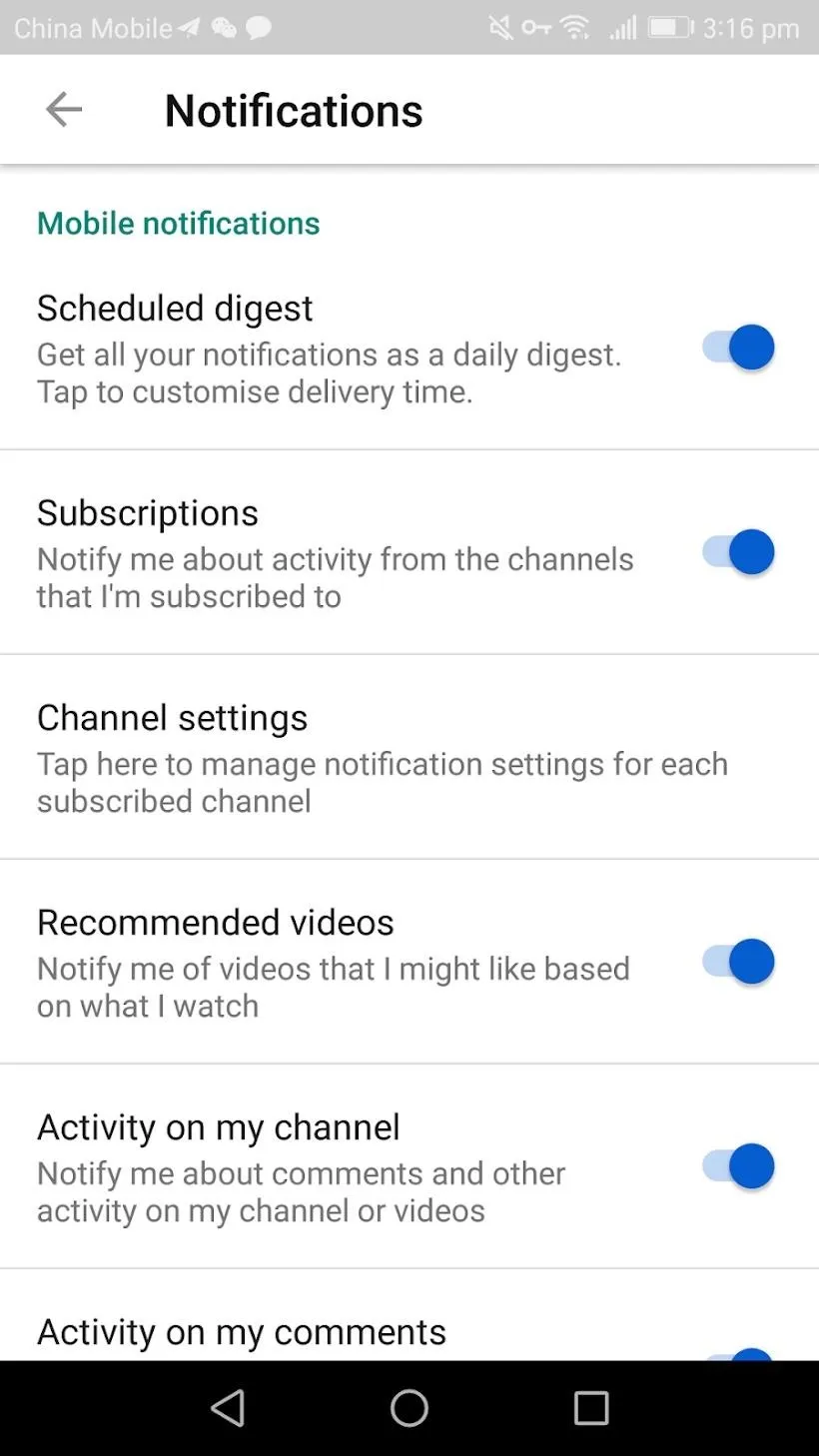This screenshot has width=819, height=1456.
Task: Disable Subscriptions notifications
Action: pos(738,552)
